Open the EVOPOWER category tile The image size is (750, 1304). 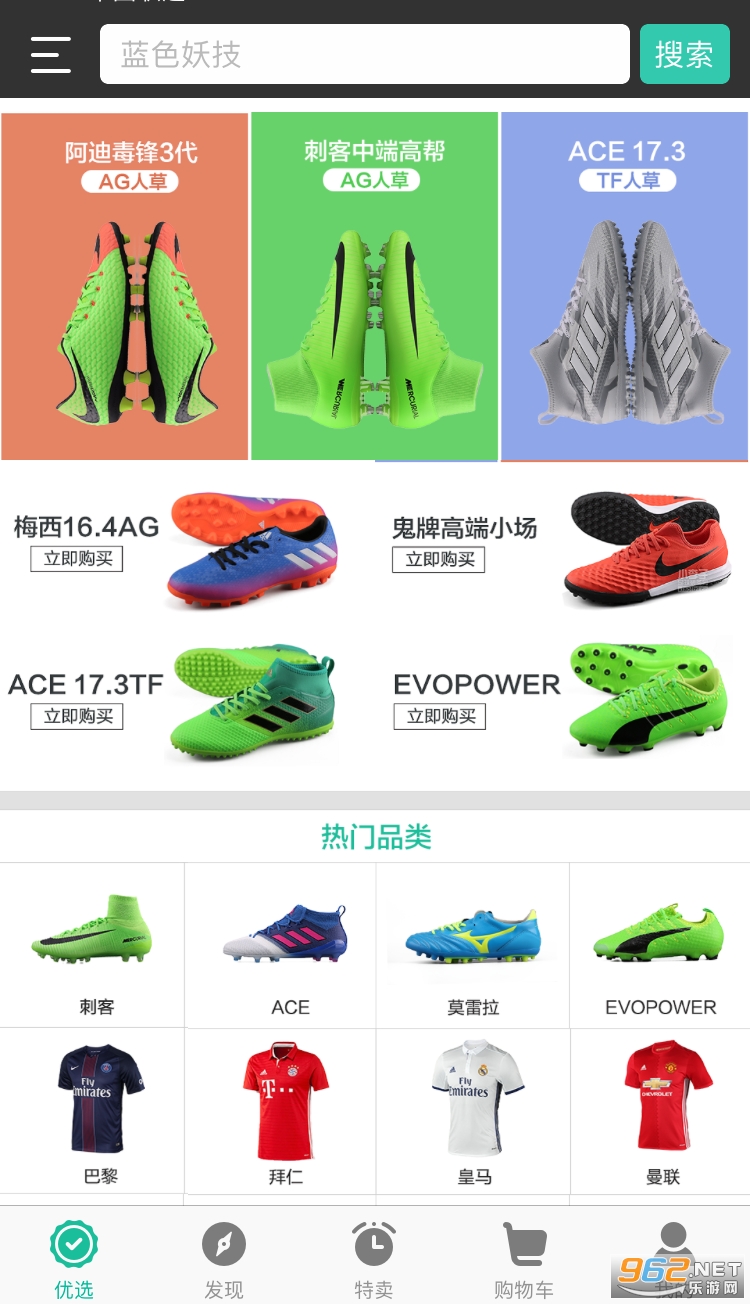pos(660,946)
